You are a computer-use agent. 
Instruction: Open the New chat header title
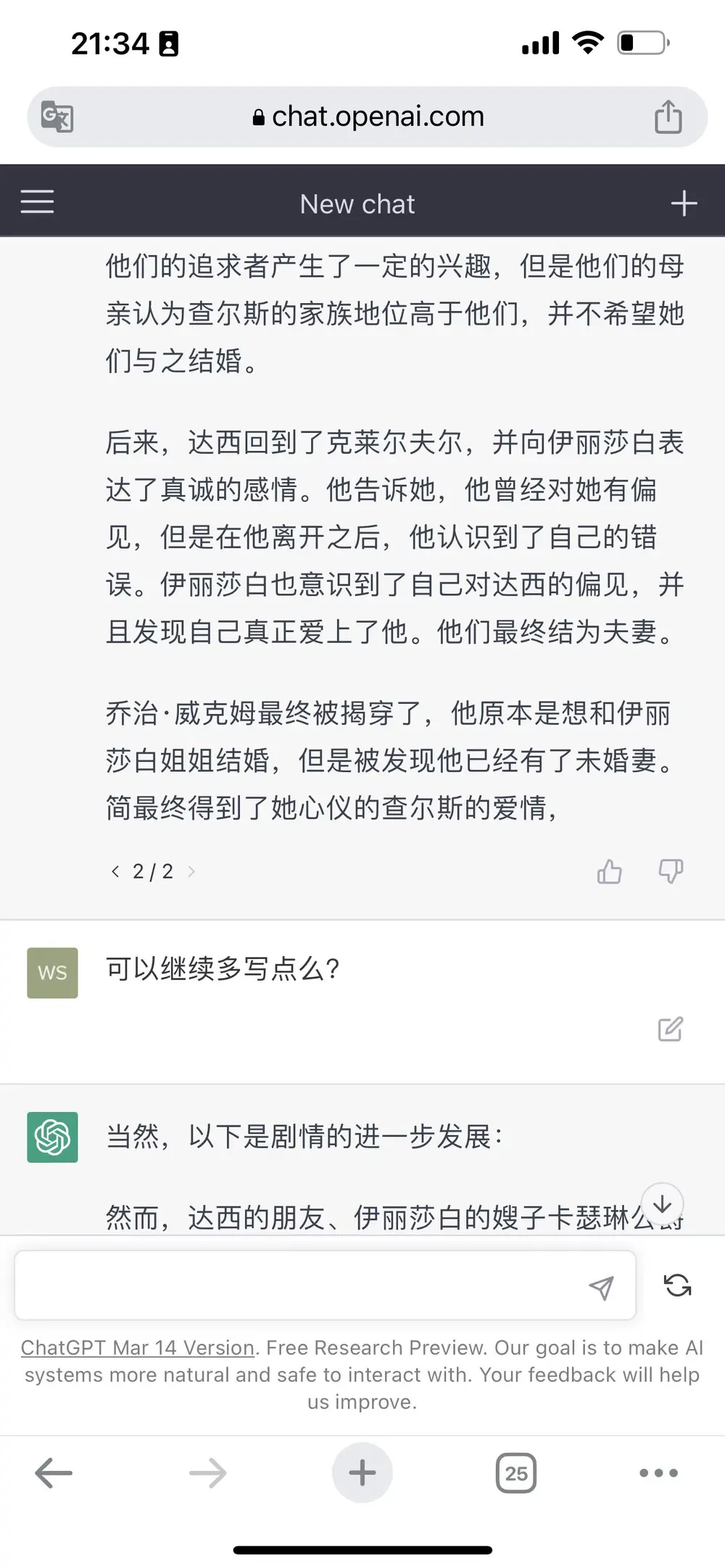pyautogui.click(x=357, y=204)
